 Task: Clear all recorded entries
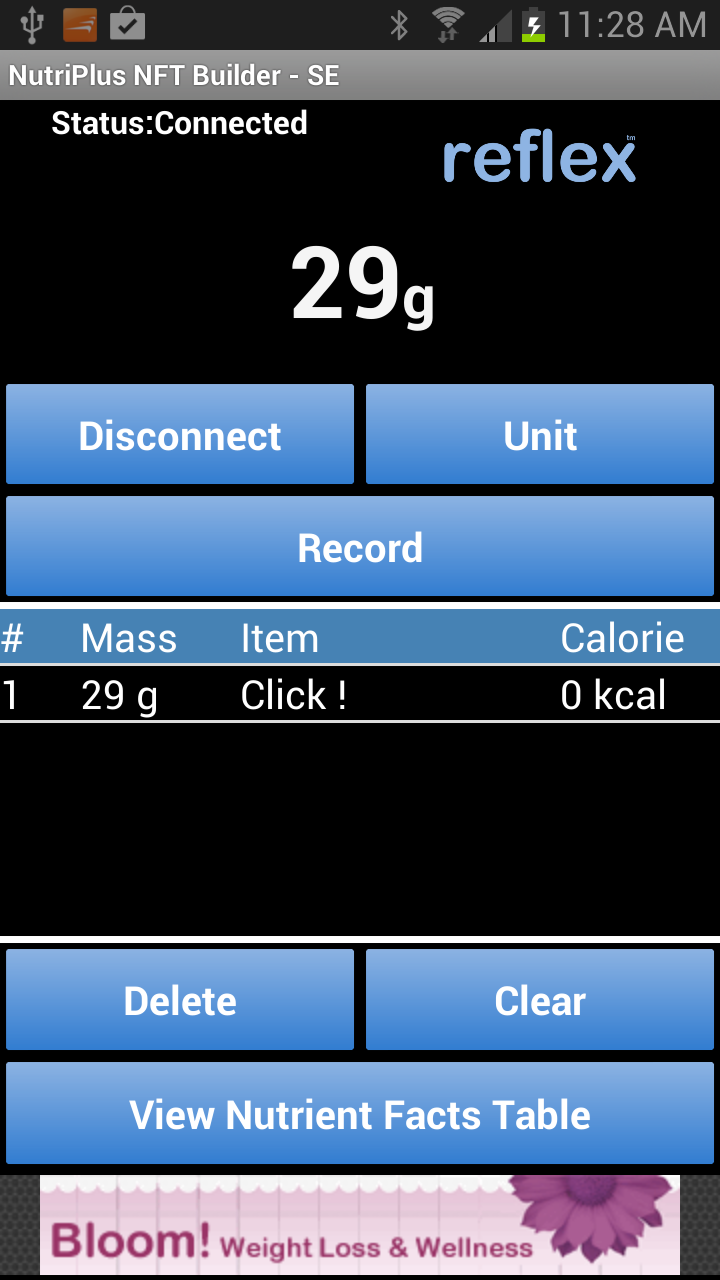(x=540, y=1000)
